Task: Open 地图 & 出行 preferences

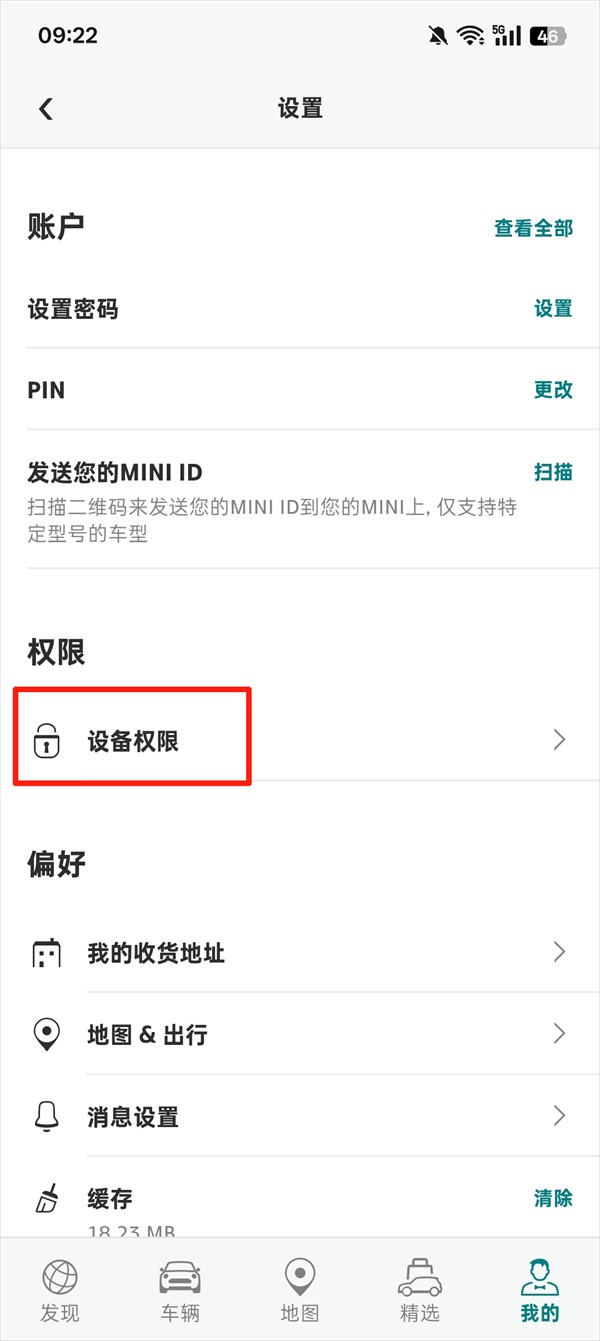Action: [x=300, y=1035]
